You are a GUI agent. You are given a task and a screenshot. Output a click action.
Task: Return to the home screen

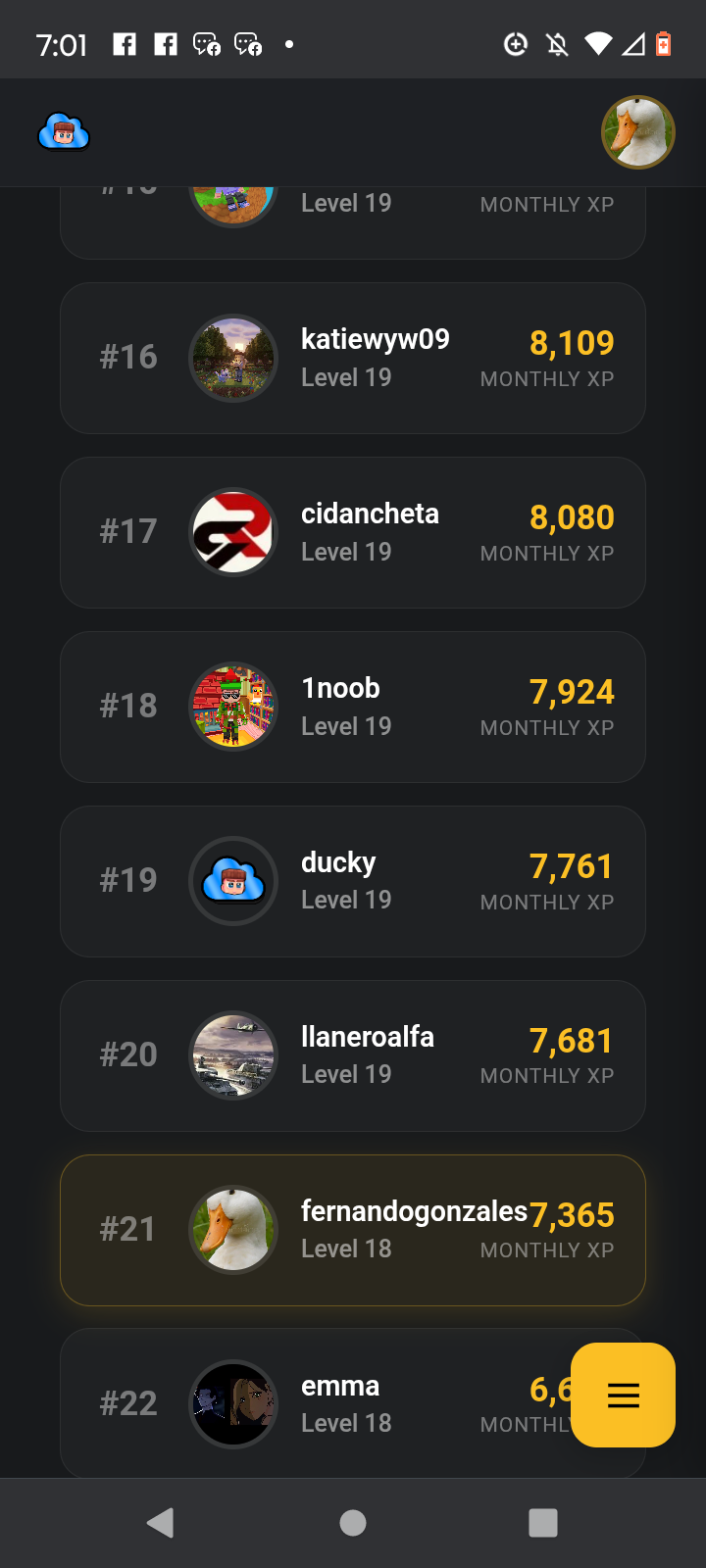click(353, 1522)
